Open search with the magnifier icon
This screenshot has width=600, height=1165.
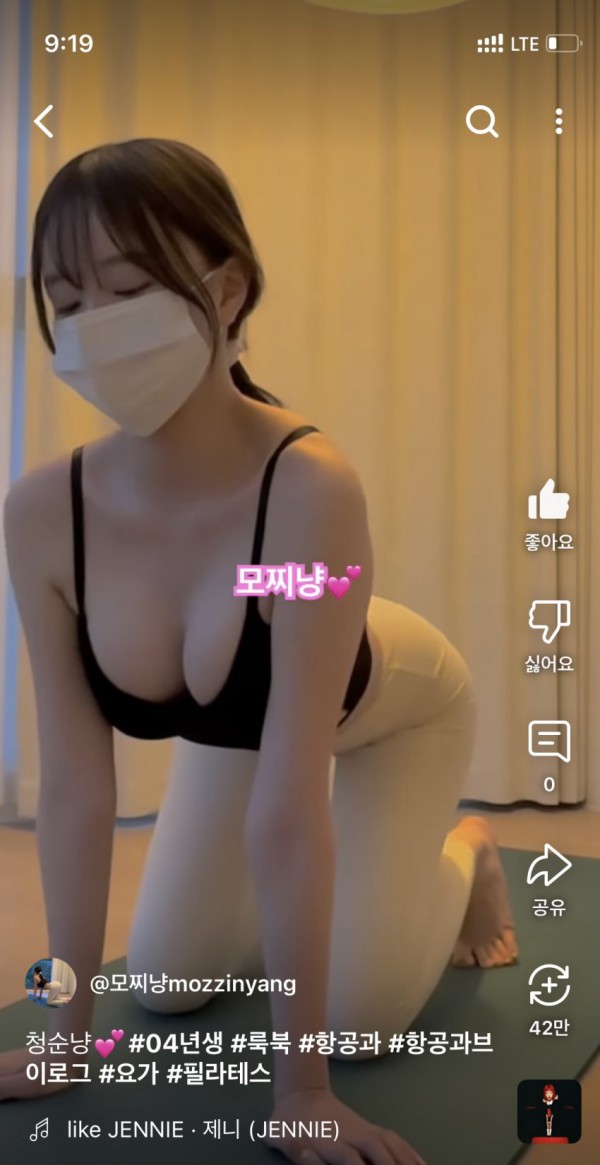482,122
